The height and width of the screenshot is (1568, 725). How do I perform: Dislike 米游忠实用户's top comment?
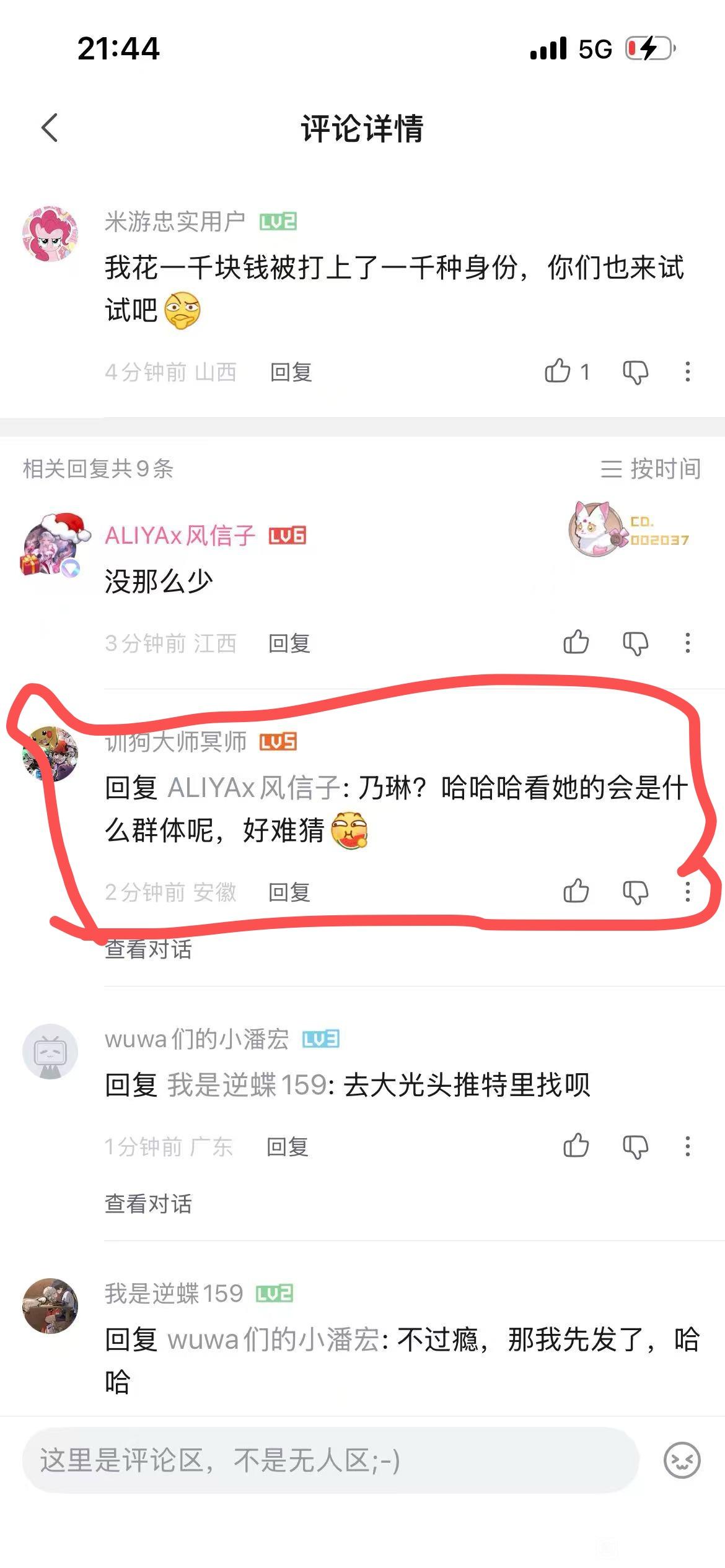click(x=635, y=372)
